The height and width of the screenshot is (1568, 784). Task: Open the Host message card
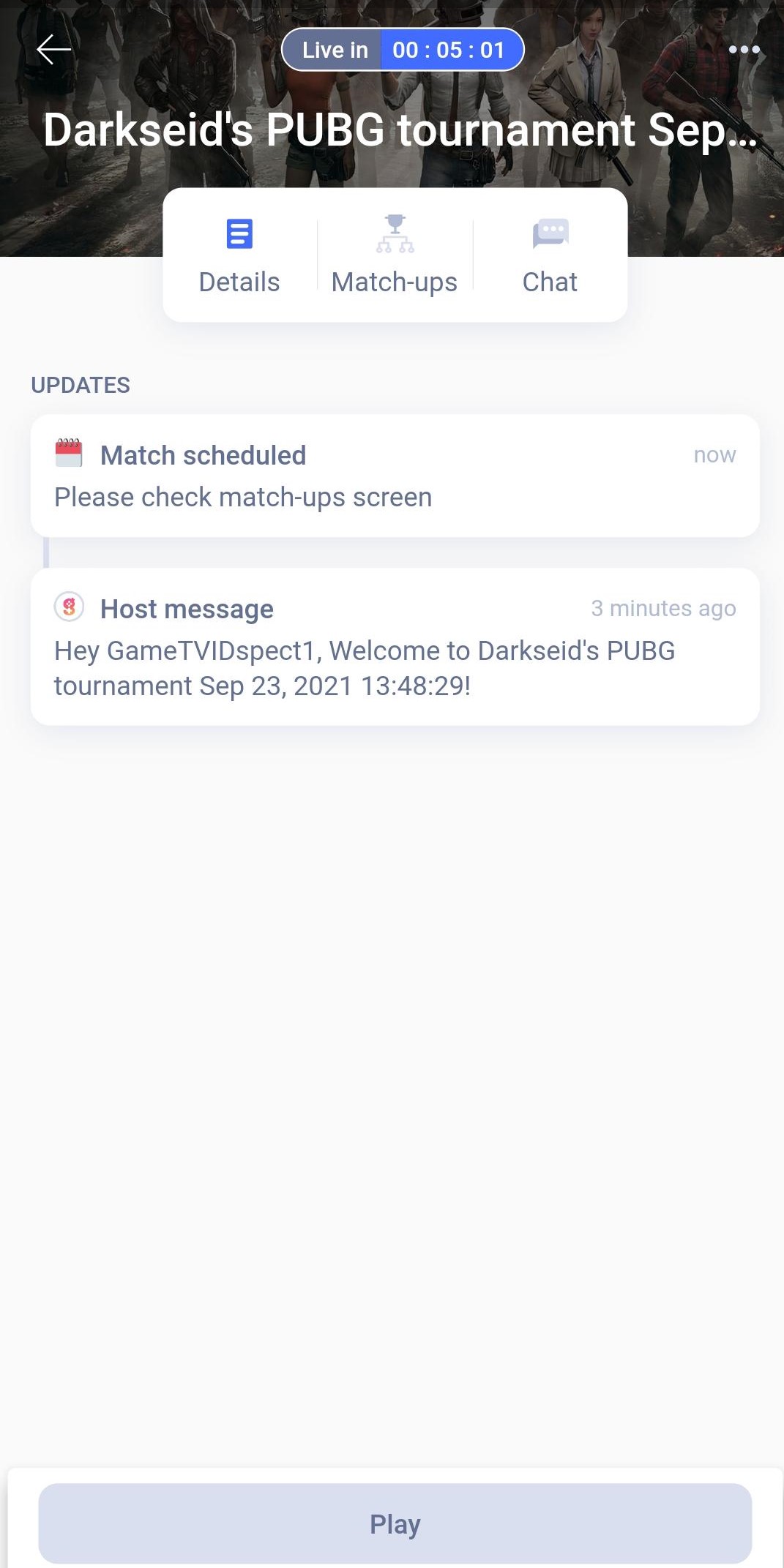click(395, 647)
